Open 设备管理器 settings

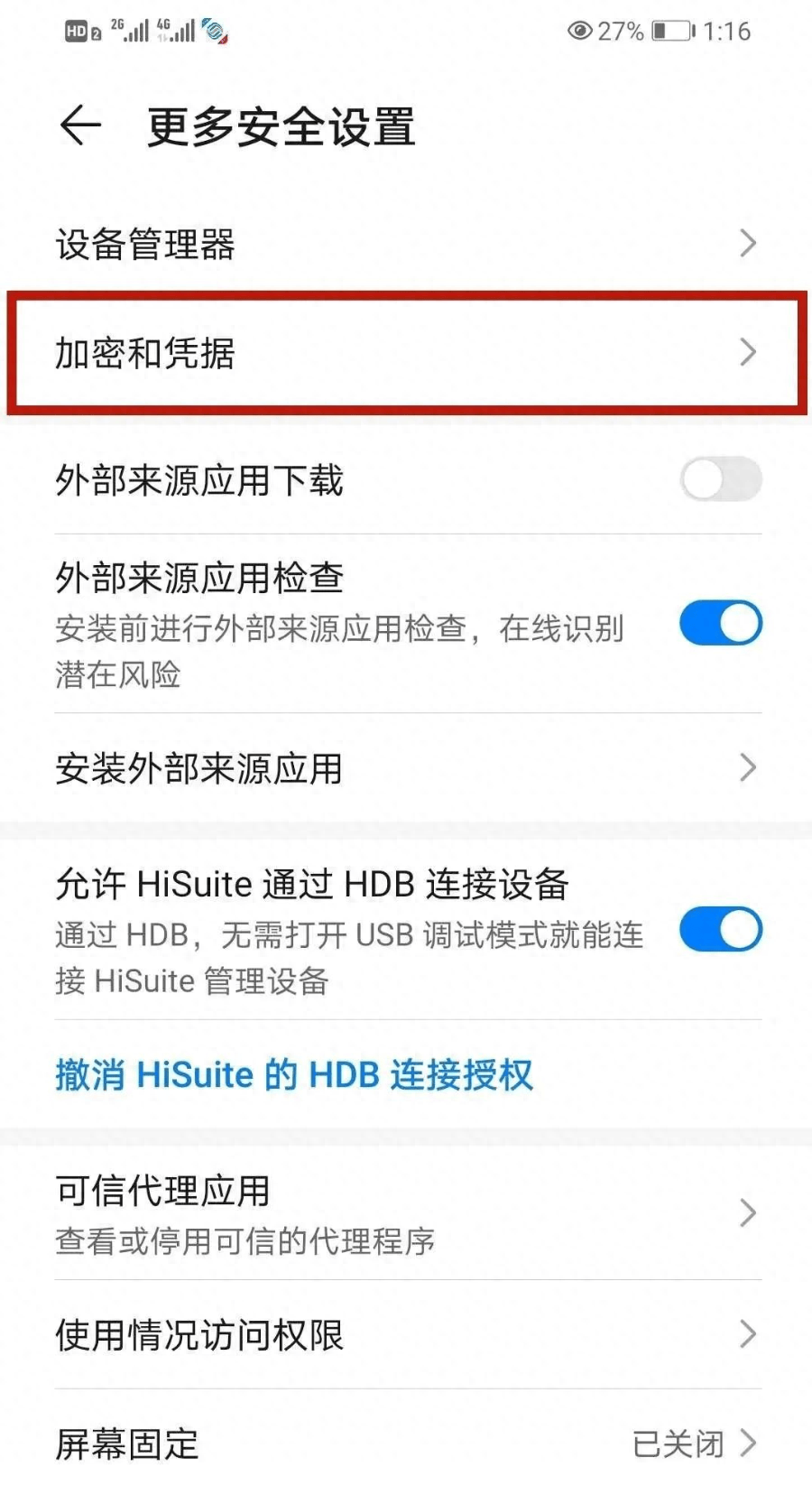tap(406, 244)
